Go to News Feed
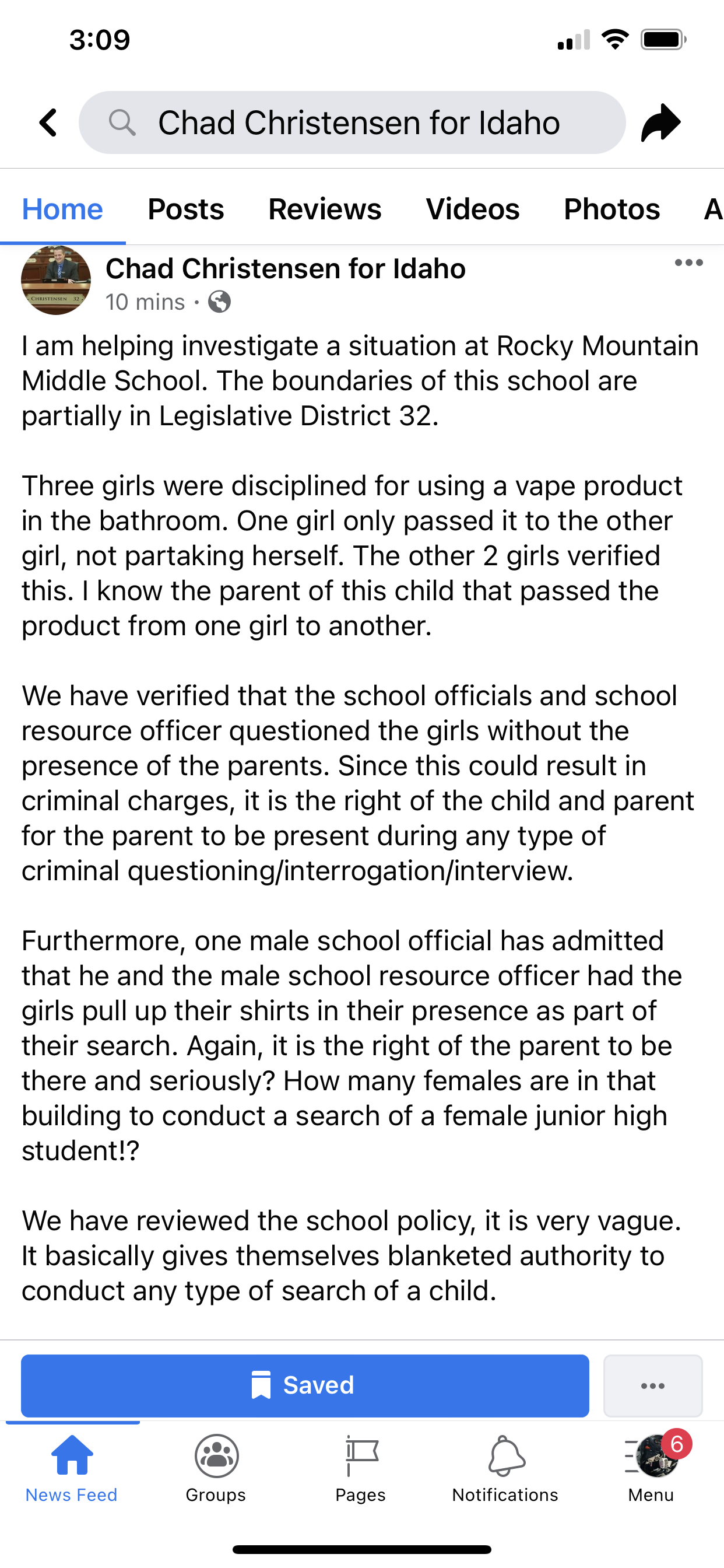This screenshot has height=1568, width=724. (x=72, y=1468)
